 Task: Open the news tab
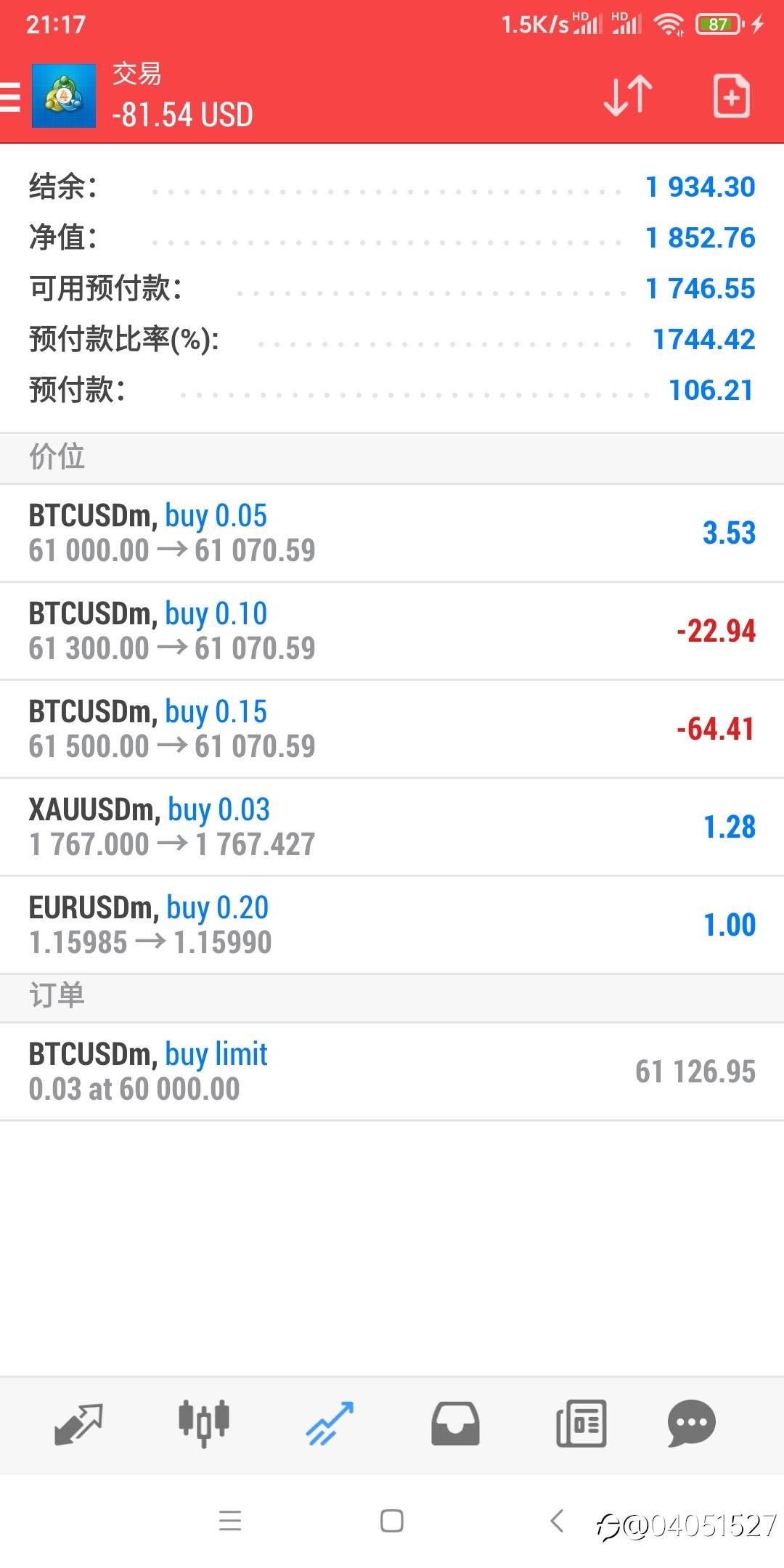581,1424
